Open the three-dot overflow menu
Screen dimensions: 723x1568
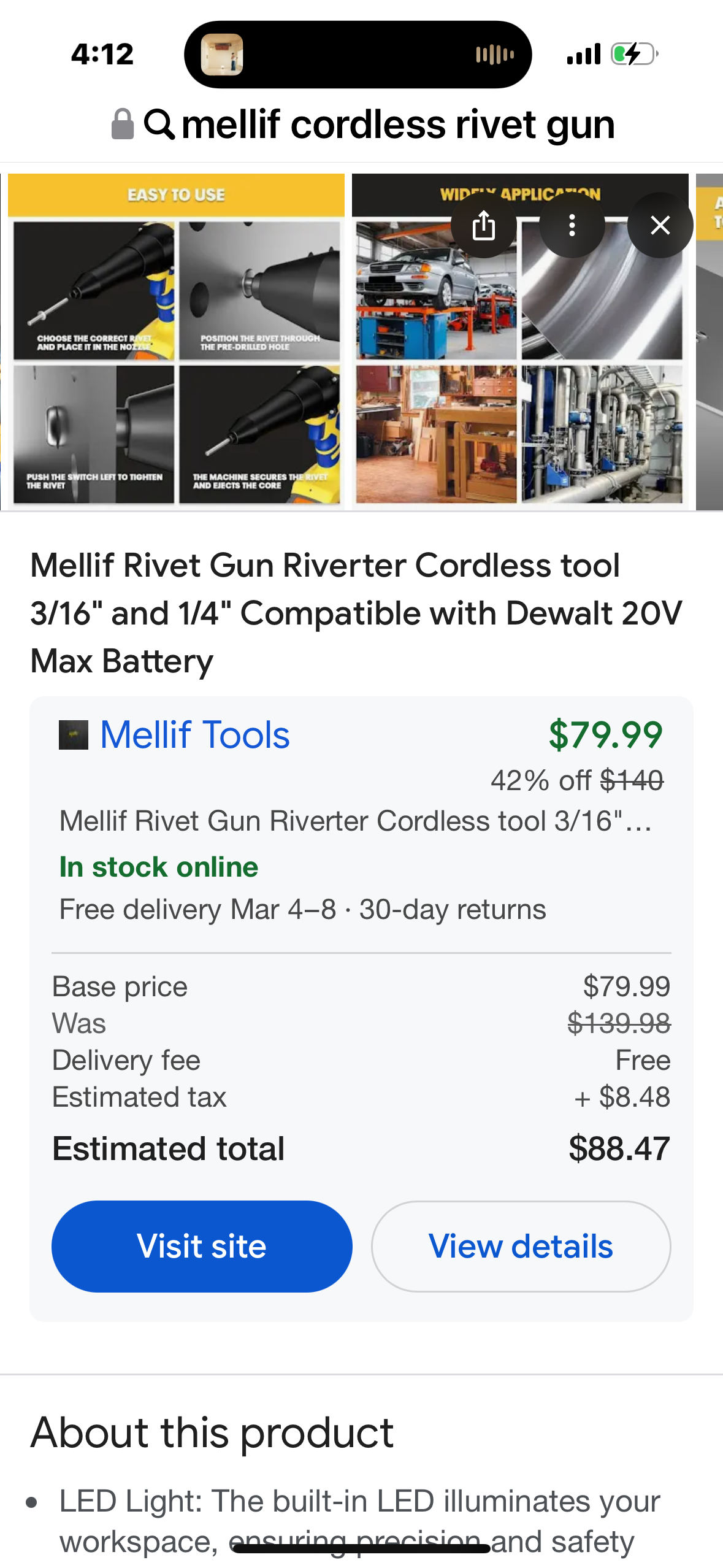pyautogui.click(x=572, y=226)
